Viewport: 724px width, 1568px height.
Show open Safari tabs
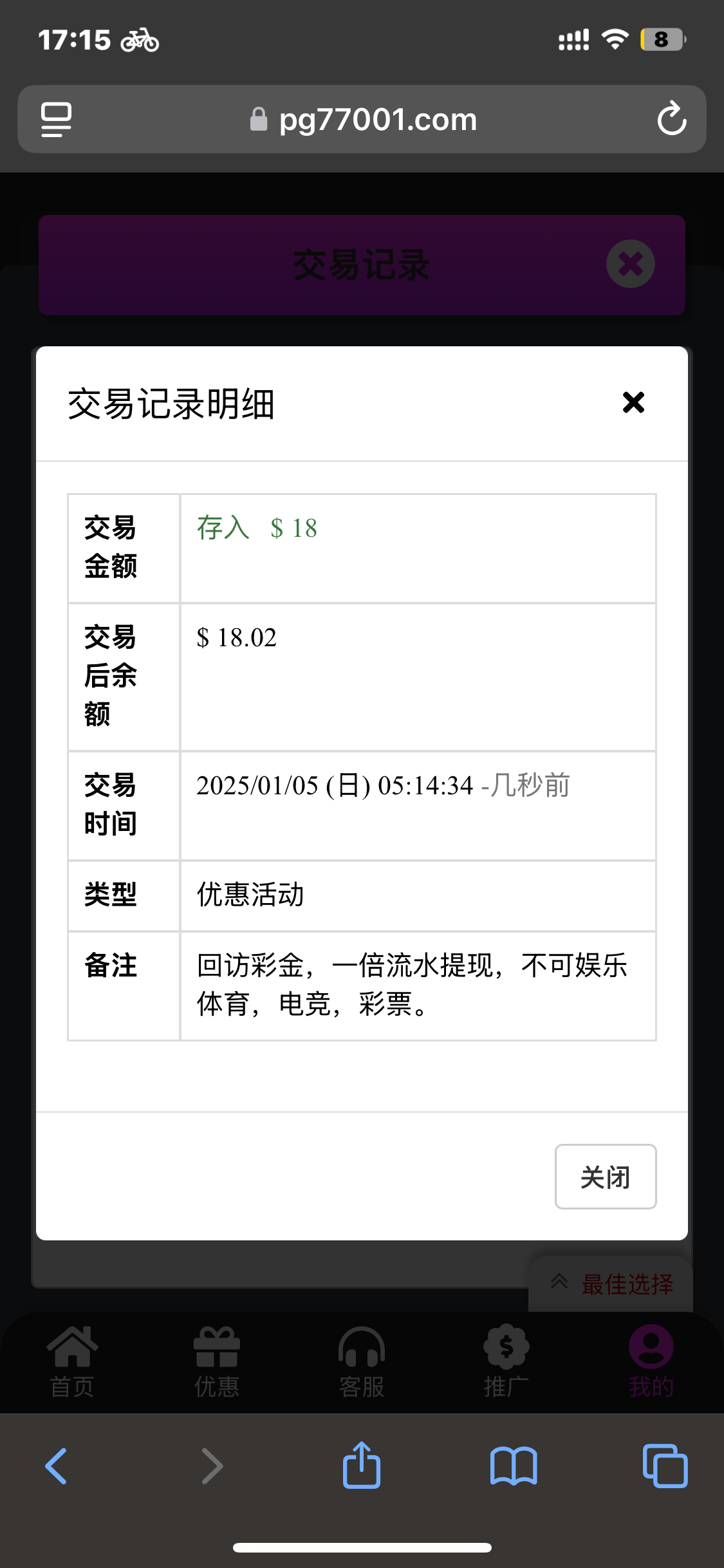[x=665, y=1466]
